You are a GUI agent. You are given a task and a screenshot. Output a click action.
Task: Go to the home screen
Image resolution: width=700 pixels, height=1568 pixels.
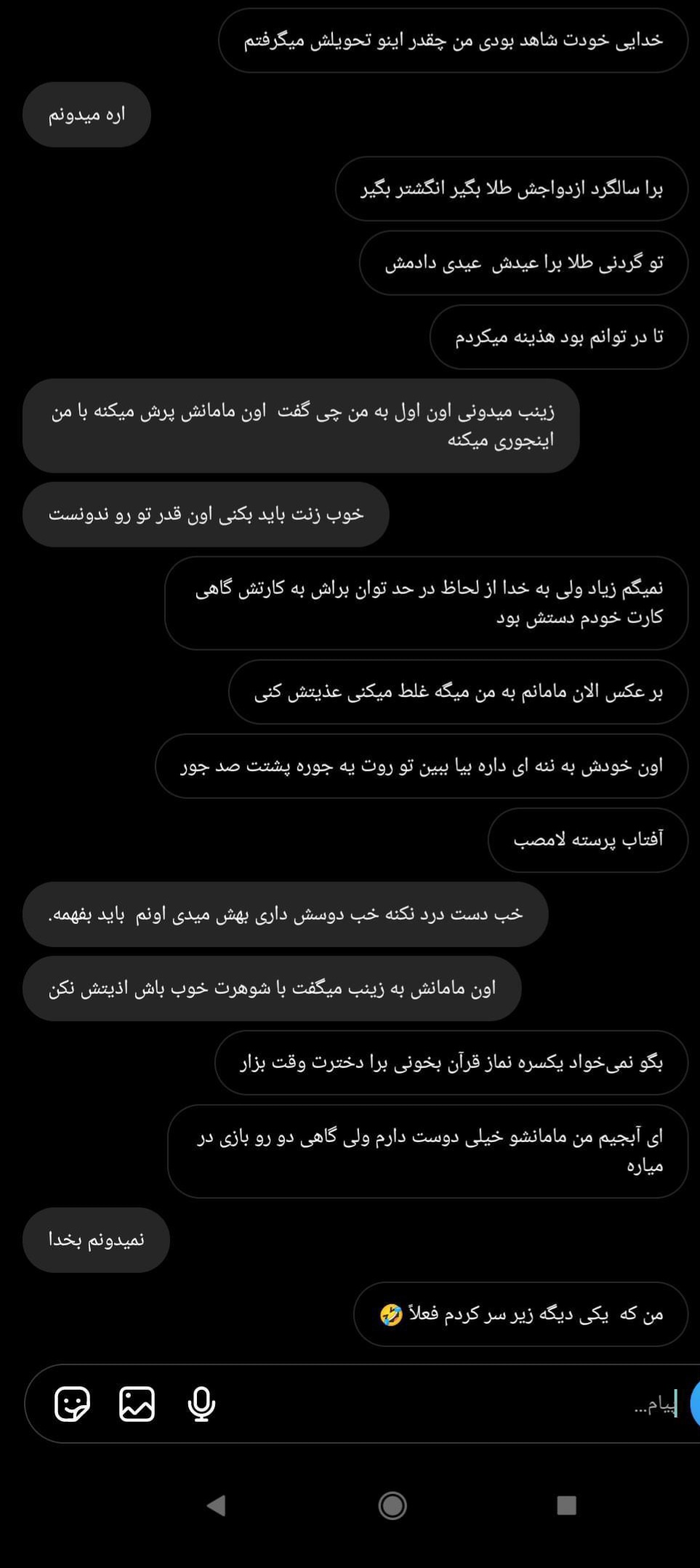[x=393, y=1505]
